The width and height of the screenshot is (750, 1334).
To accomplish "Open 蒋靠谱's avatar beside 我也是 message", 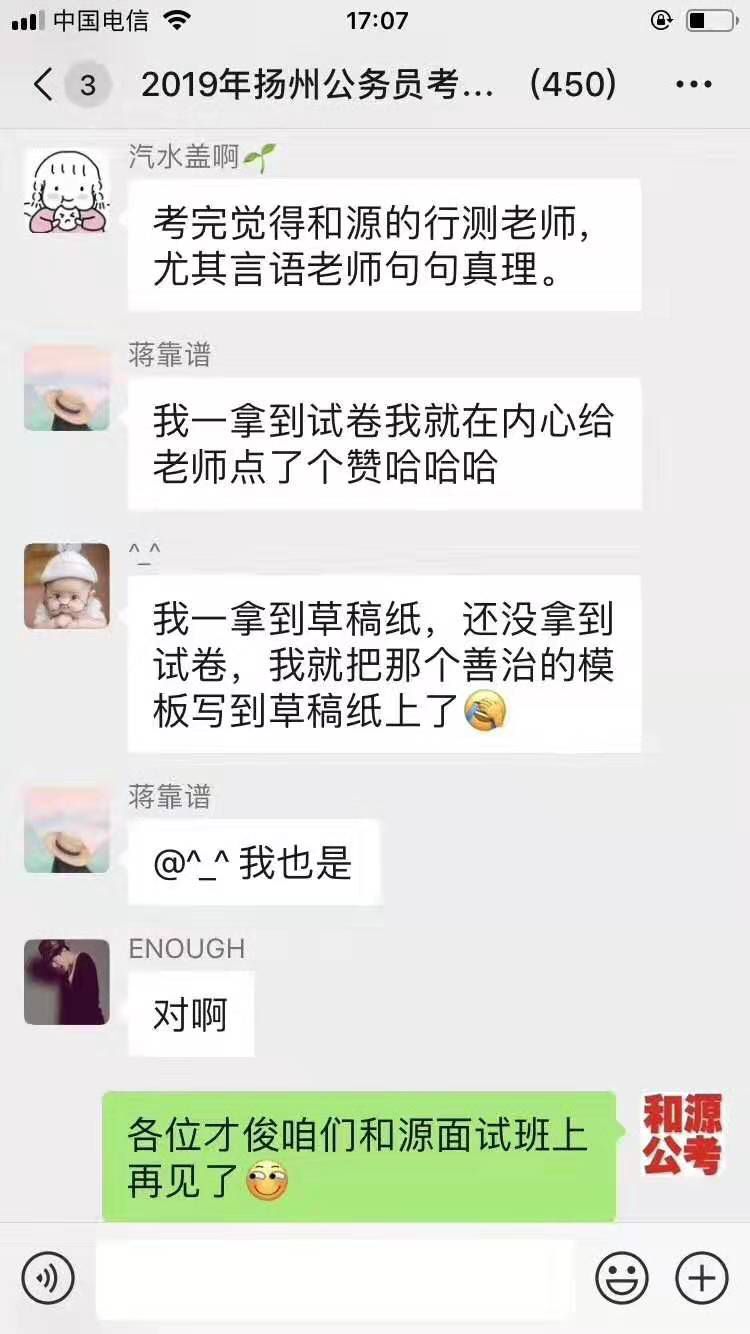I will click(67, 830).
